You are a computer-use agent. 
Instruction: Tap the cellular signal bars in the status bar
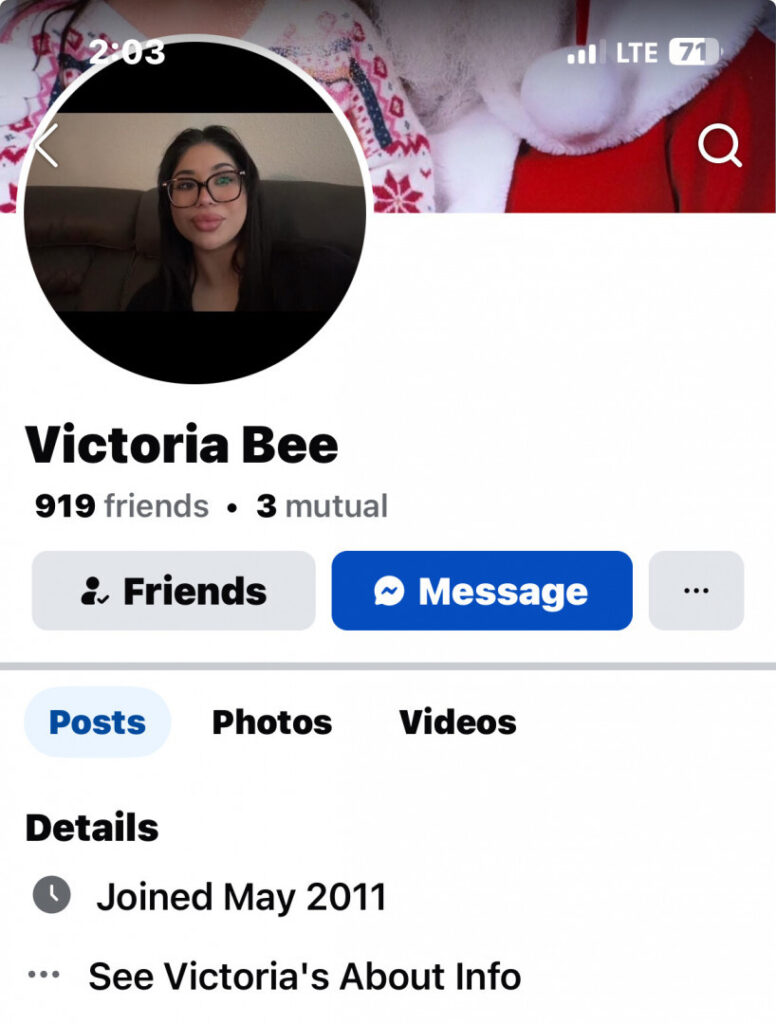pos(584,50)
